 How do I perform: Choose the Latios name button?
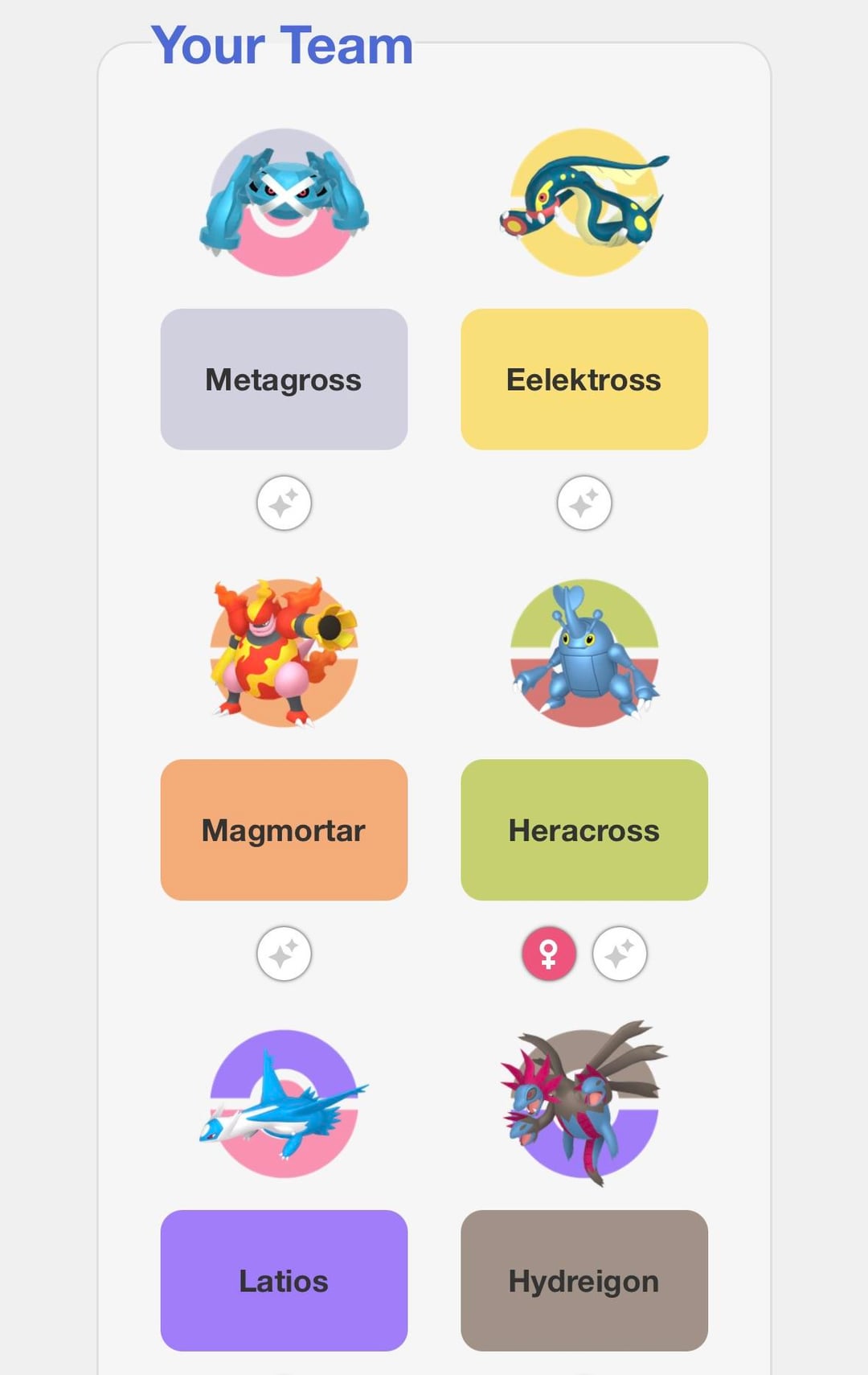(x=284, y=1280)
